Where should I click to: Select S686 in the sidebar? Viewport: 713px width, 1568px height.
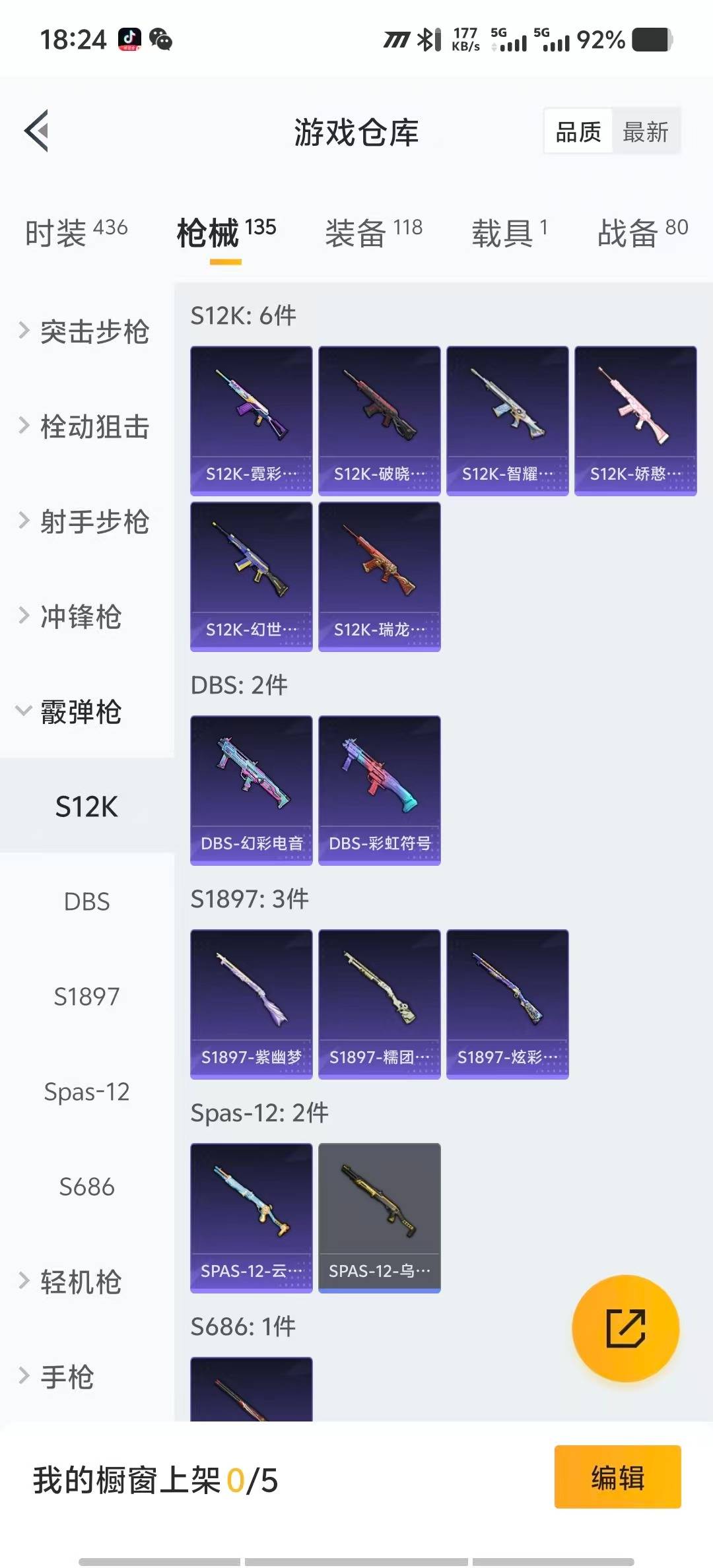[86, 1187]
